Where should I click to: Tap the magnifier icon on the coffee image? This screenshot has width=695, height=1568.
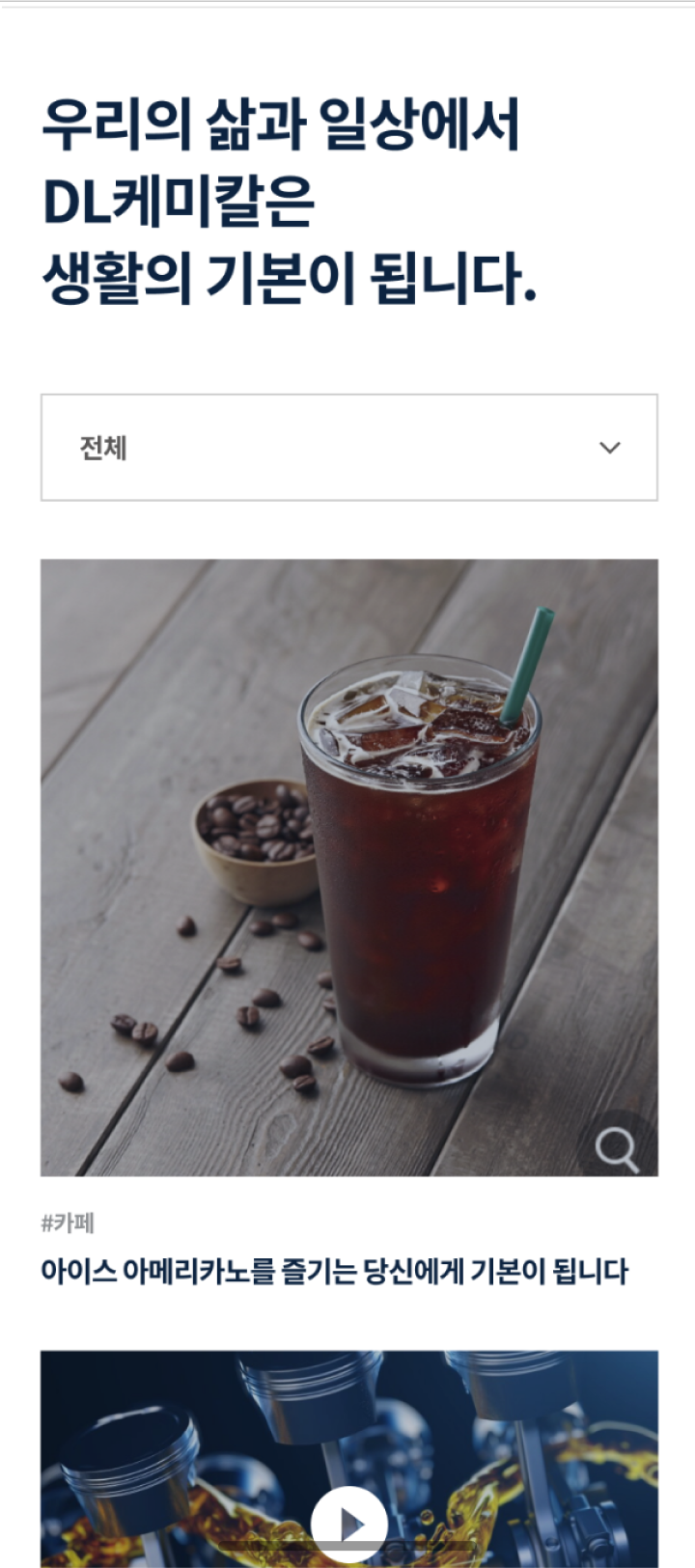(x=616, y=1149)
